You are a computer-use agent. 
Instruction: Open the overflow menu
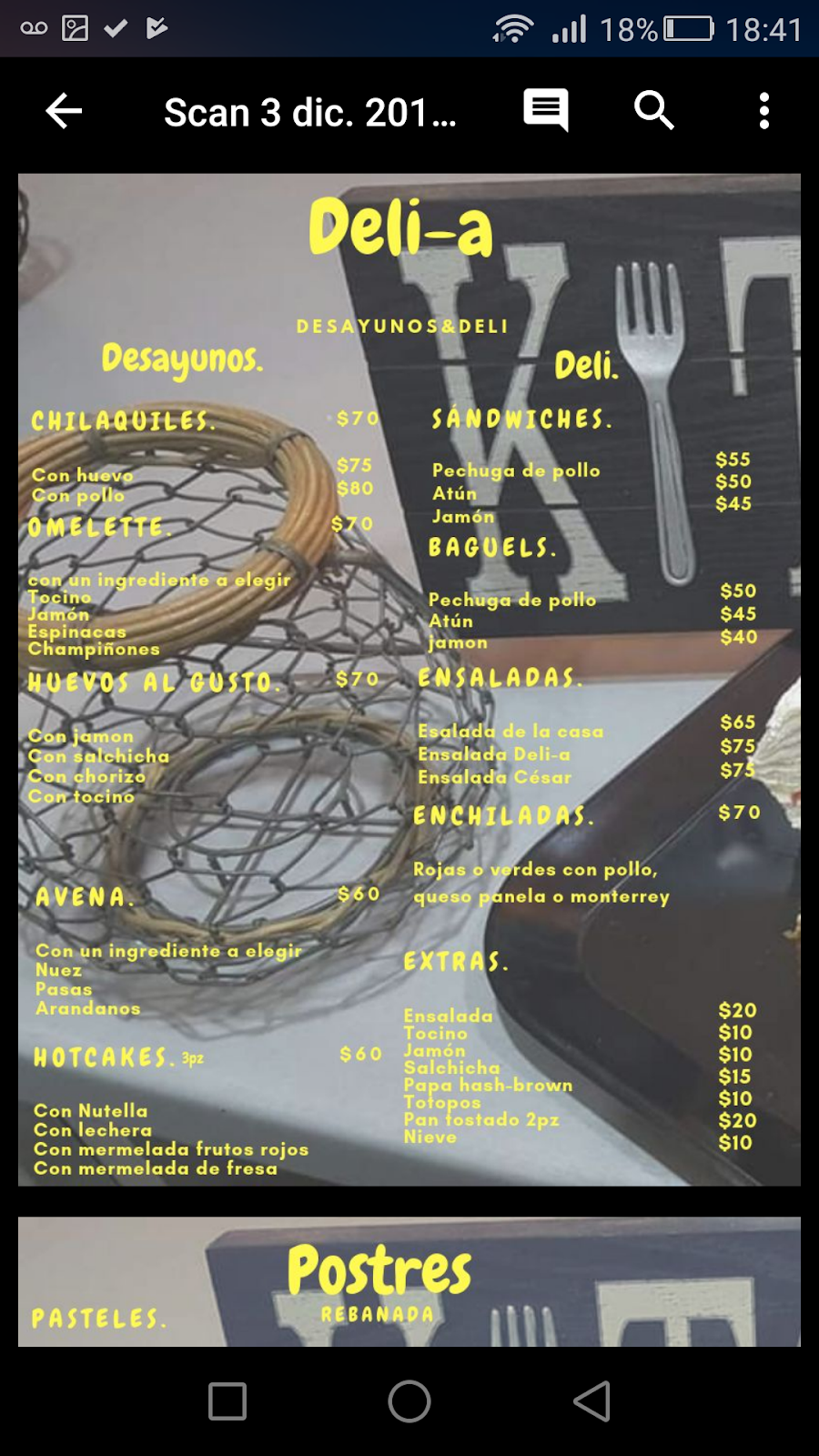point(763,111)
